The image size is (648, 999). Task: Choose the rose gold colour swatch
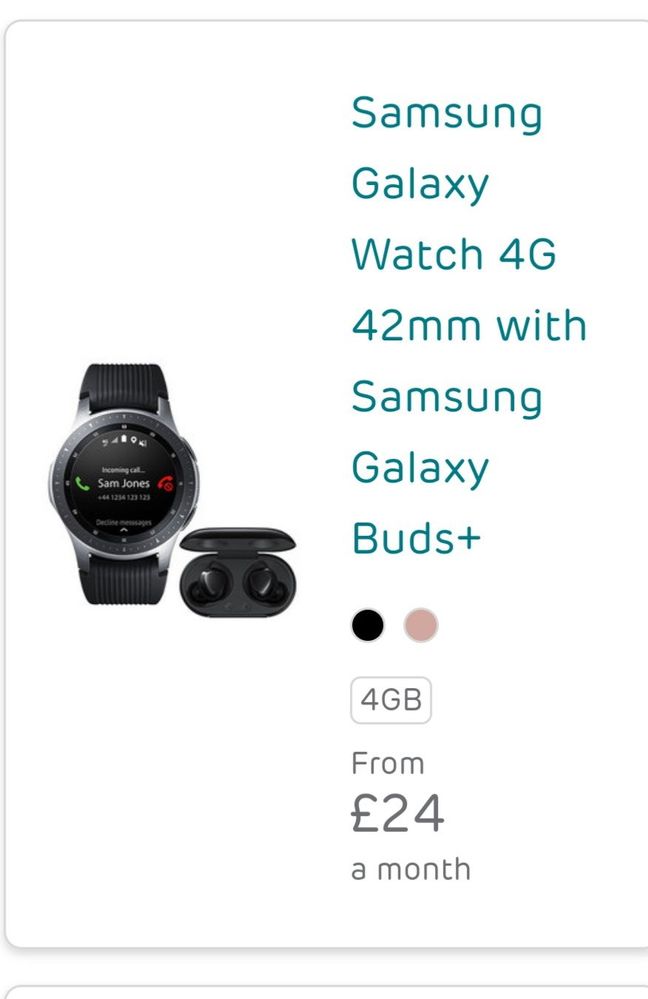(421, 627)
